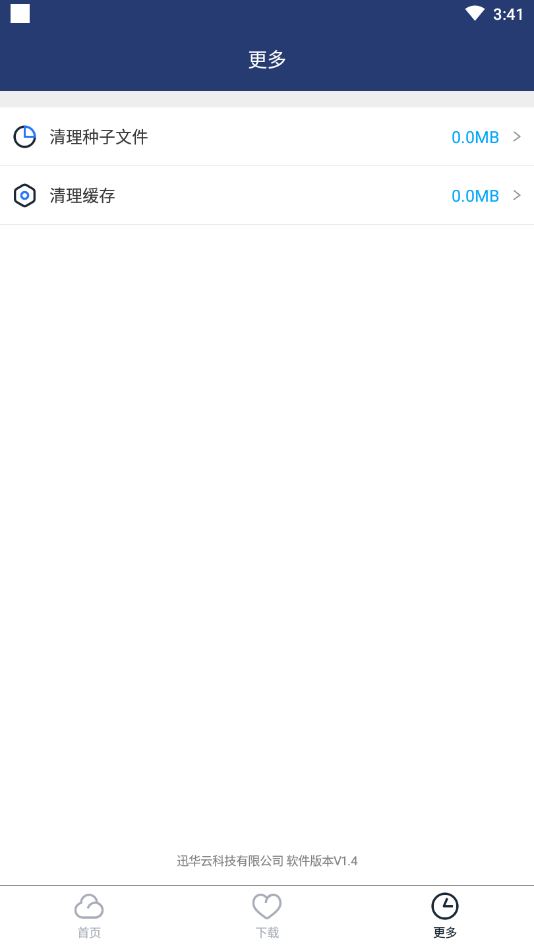Open 清理种子文件 row
Viewport: 534px width, 949px height.
[267, 137]
